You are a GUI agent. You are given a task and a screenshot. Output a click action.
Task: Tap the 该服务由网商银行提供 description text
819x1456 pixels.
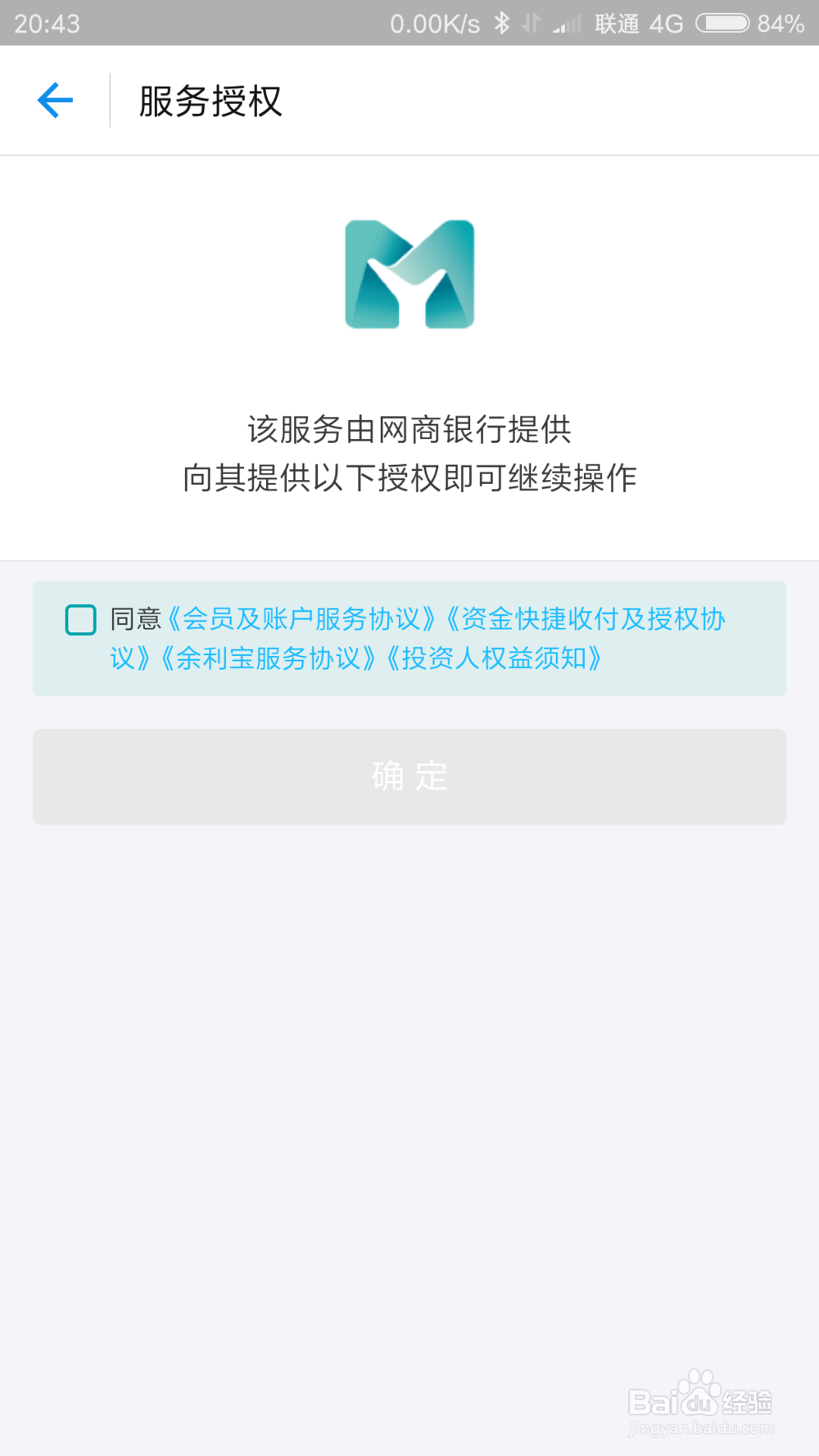[411, 428]
